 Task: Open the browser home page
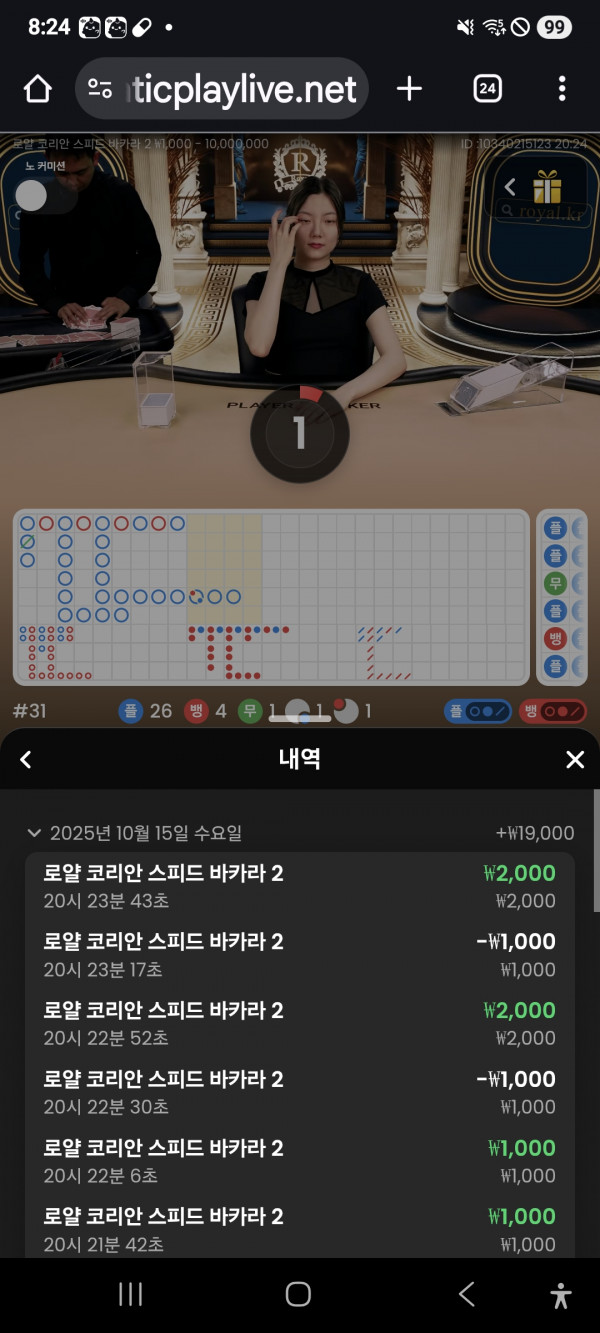(37, 89)
